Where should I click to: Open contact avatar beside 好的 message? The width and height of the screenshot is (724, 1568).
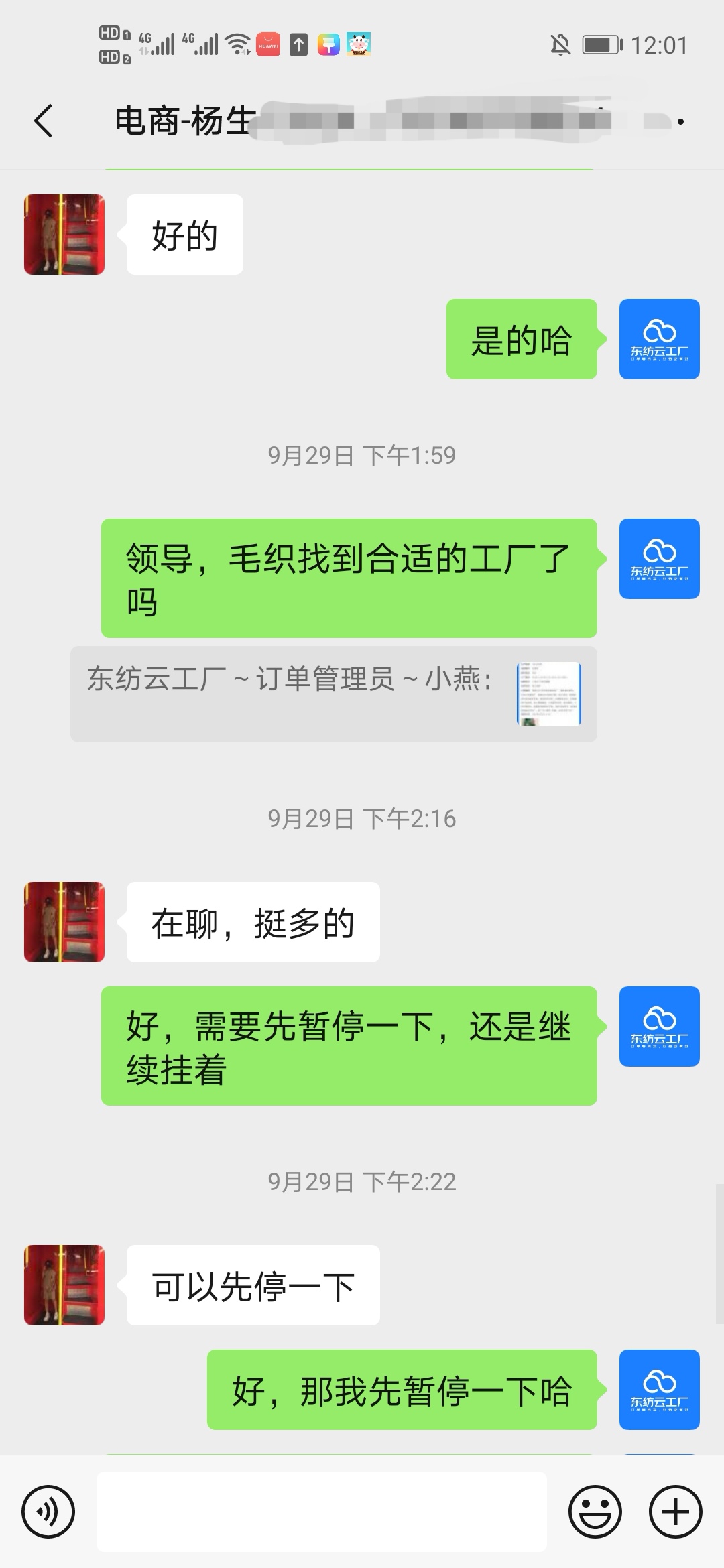(x=64, y=235)
